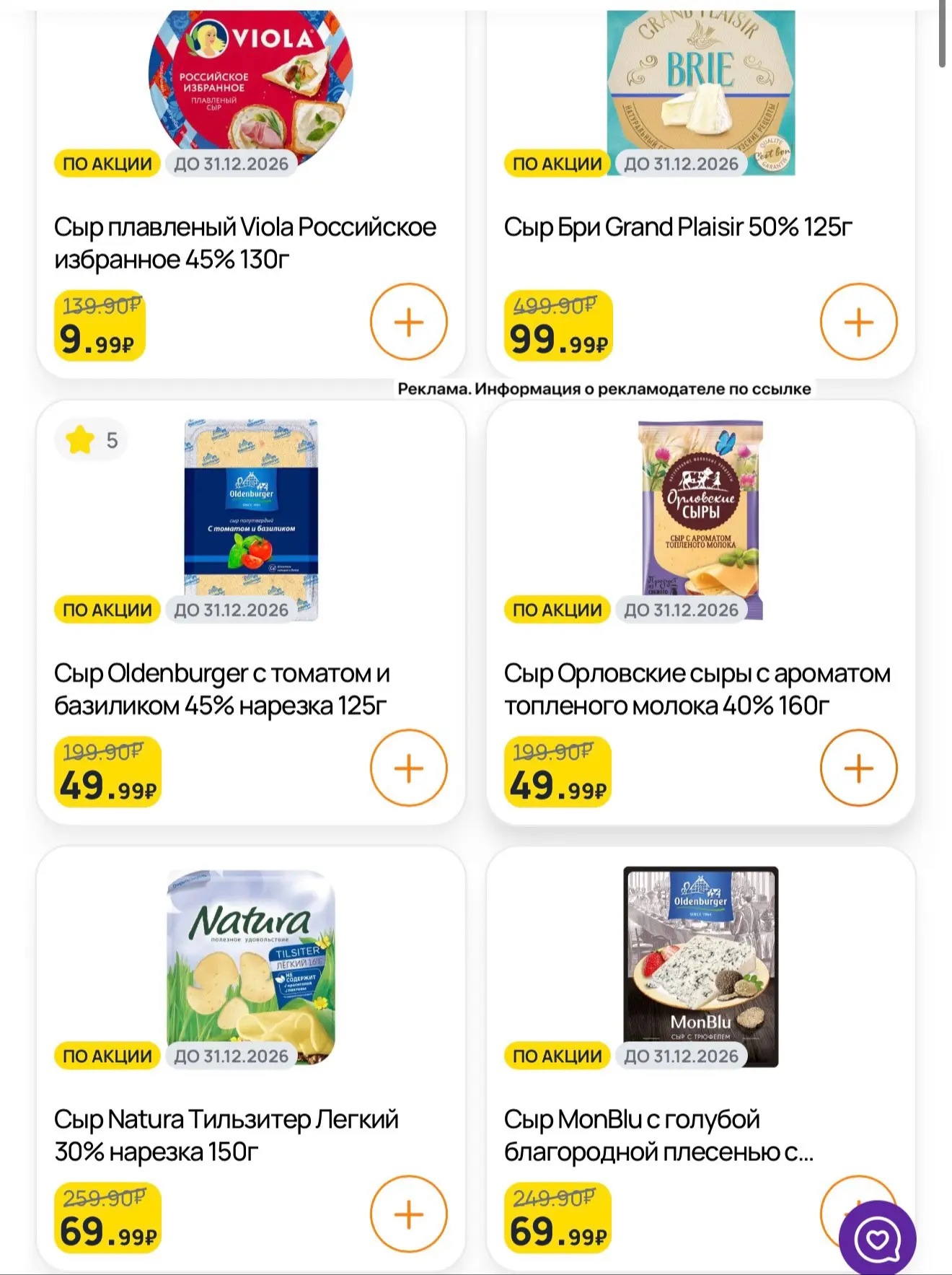Screen dimensions: 952x1275
Task: Open the Реклама advertiser information link
Action: click(604, 389)
